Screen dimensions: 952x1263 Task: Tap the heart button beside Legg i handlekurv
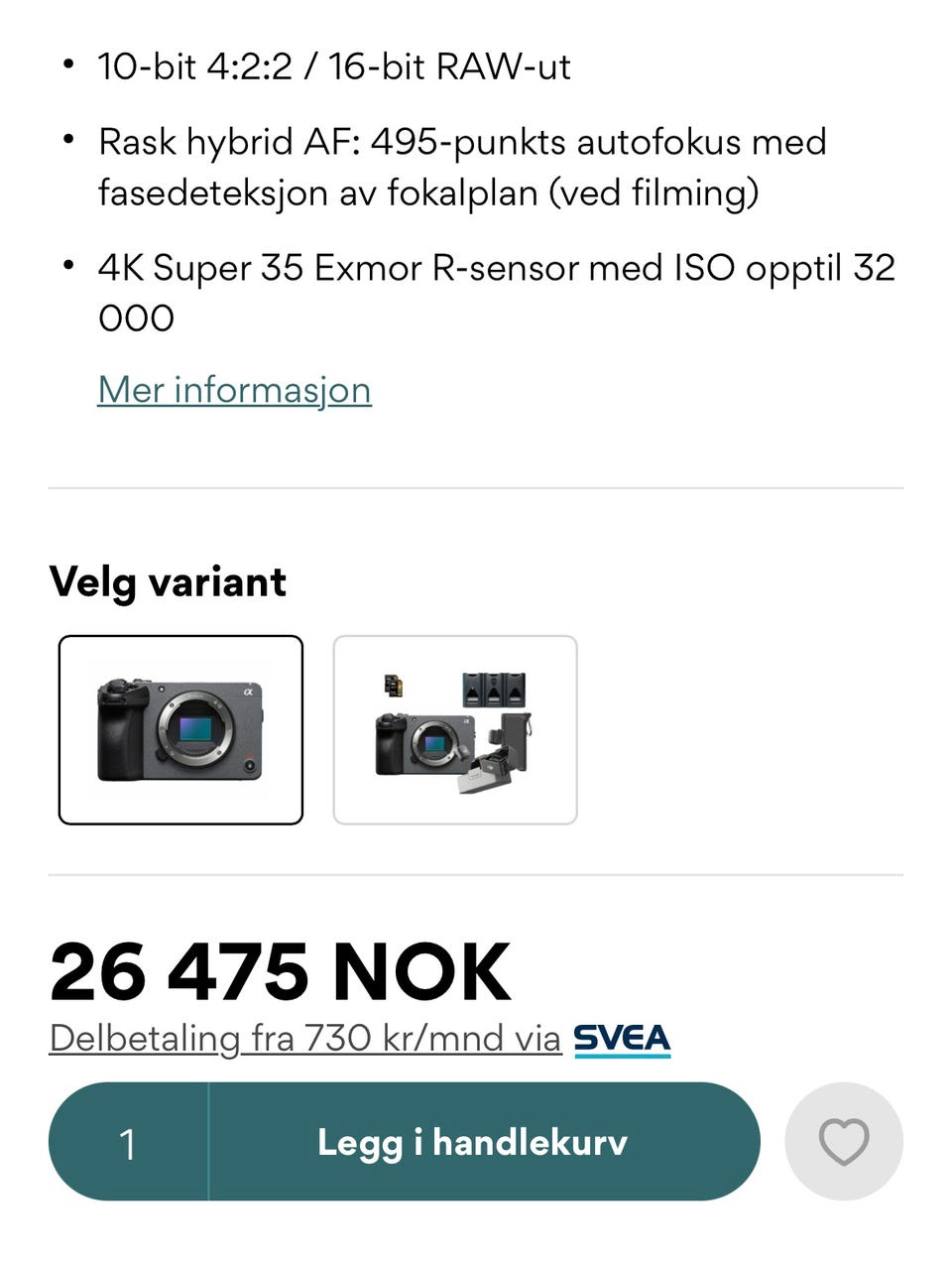click(844, 1141)
